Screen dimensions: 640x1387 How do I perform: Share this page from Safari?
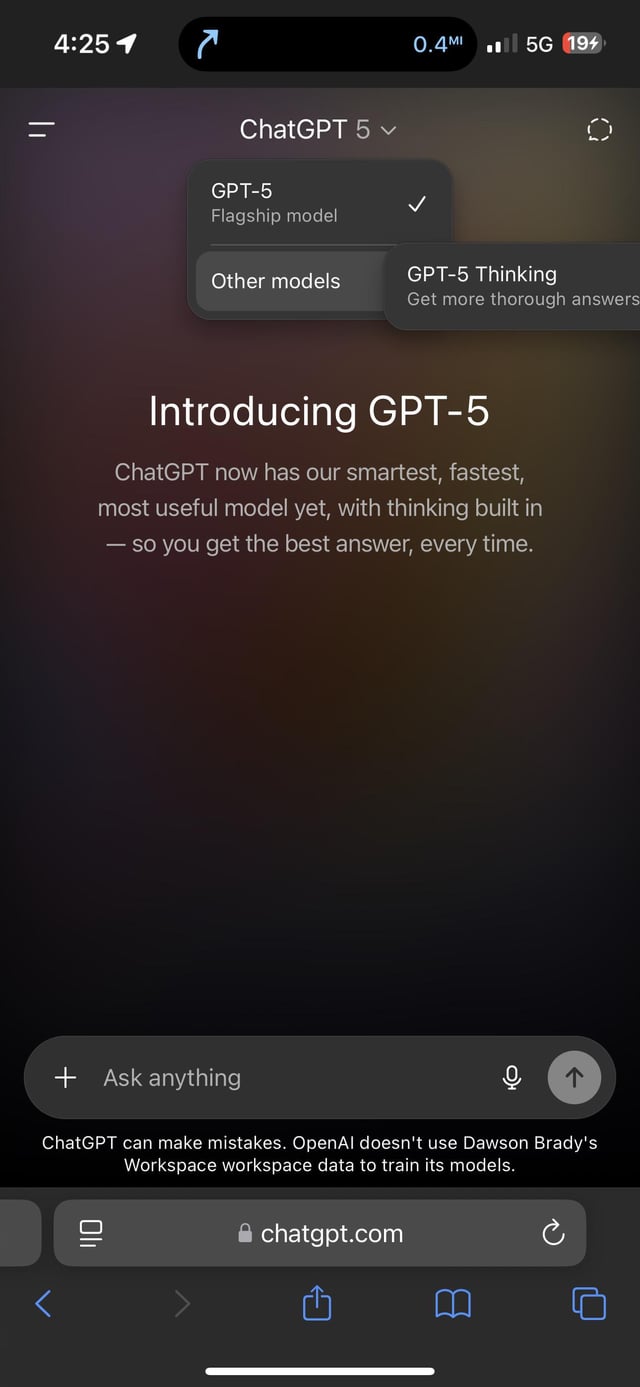click(317, 1303)
